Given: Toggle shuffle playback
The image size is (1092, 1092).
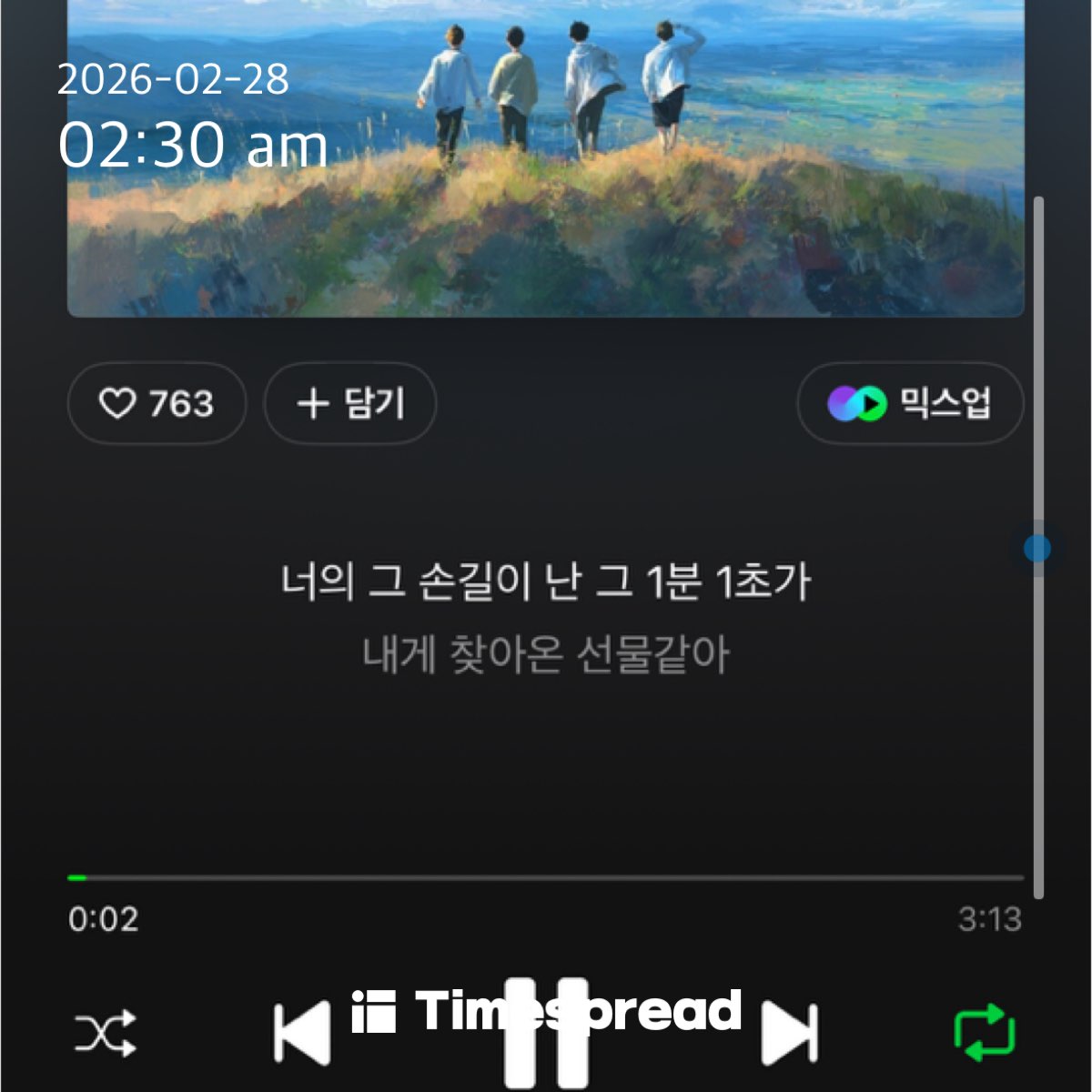Looking at the screenshot, I should (106, 1034).
